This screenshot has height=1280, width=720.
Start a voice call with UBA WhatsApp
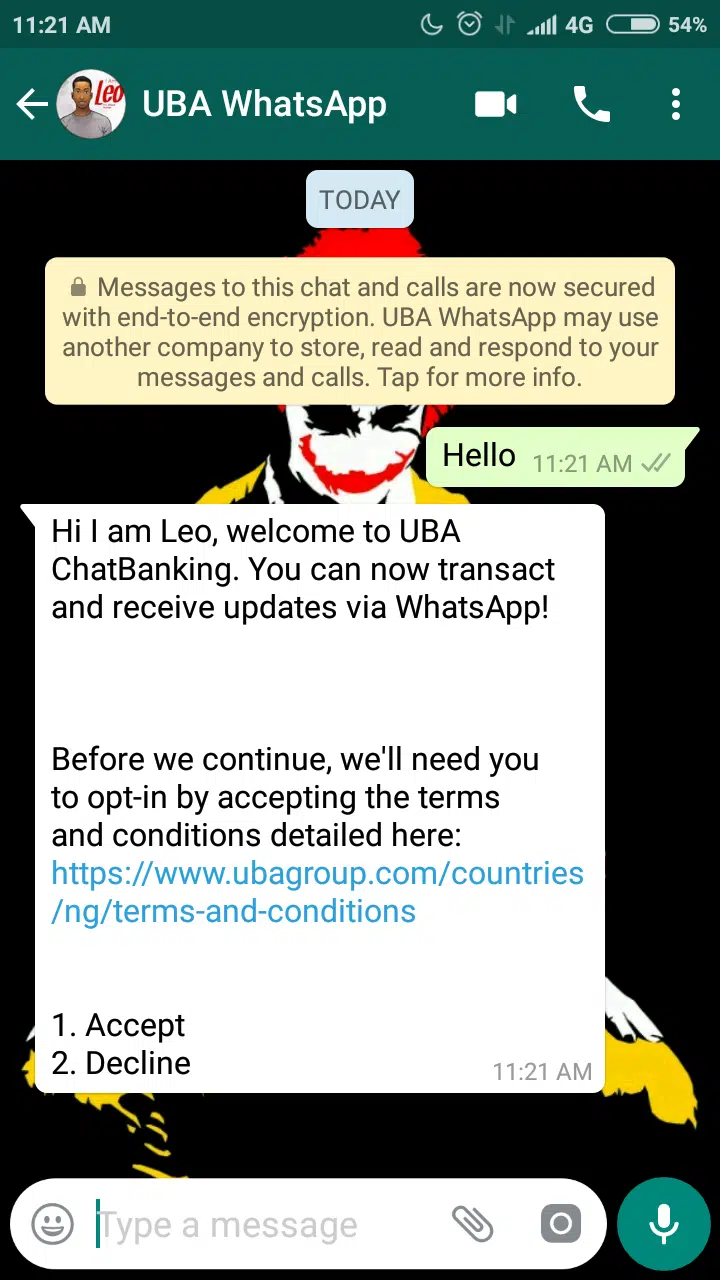(x=591, y=104)
